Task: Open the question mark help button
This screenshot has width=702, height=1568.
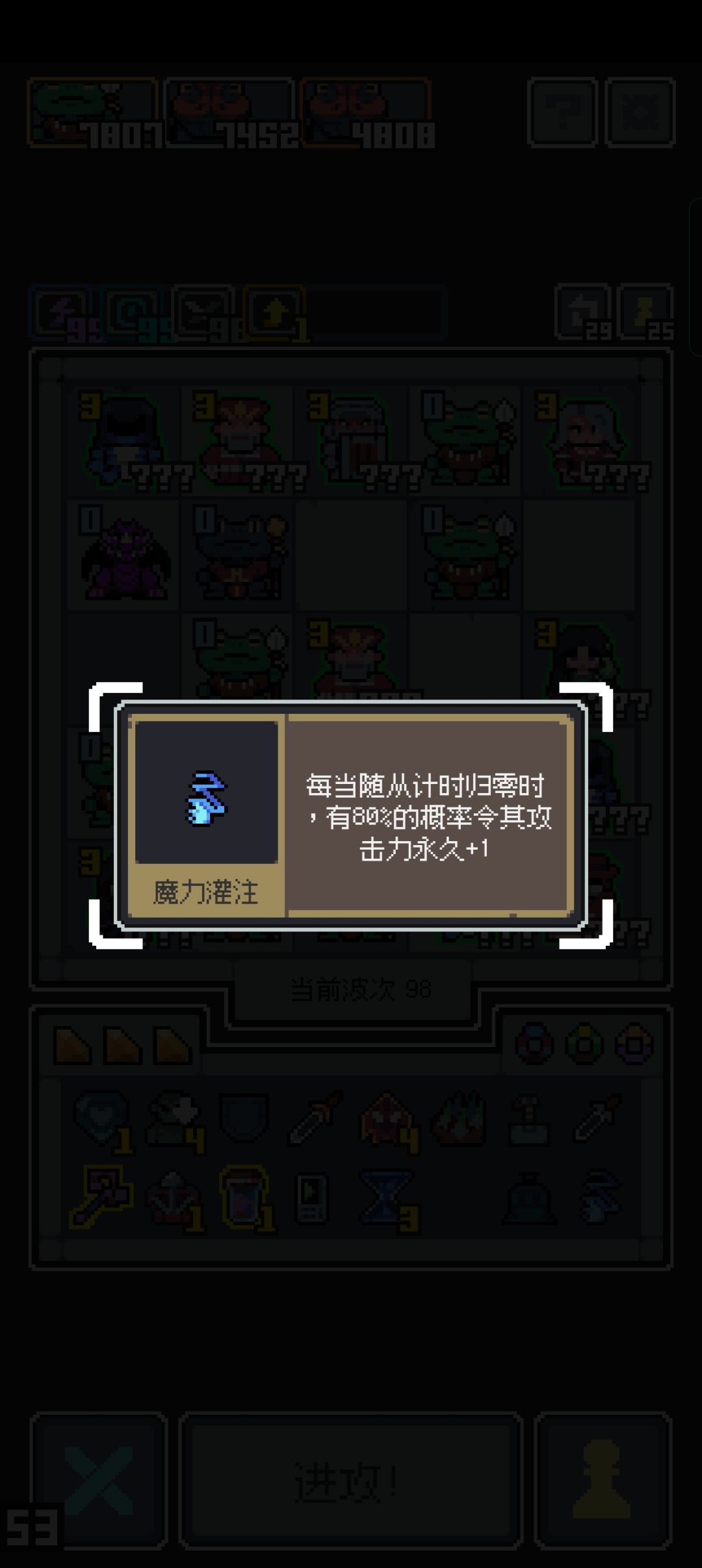Action: coord(562,110)
